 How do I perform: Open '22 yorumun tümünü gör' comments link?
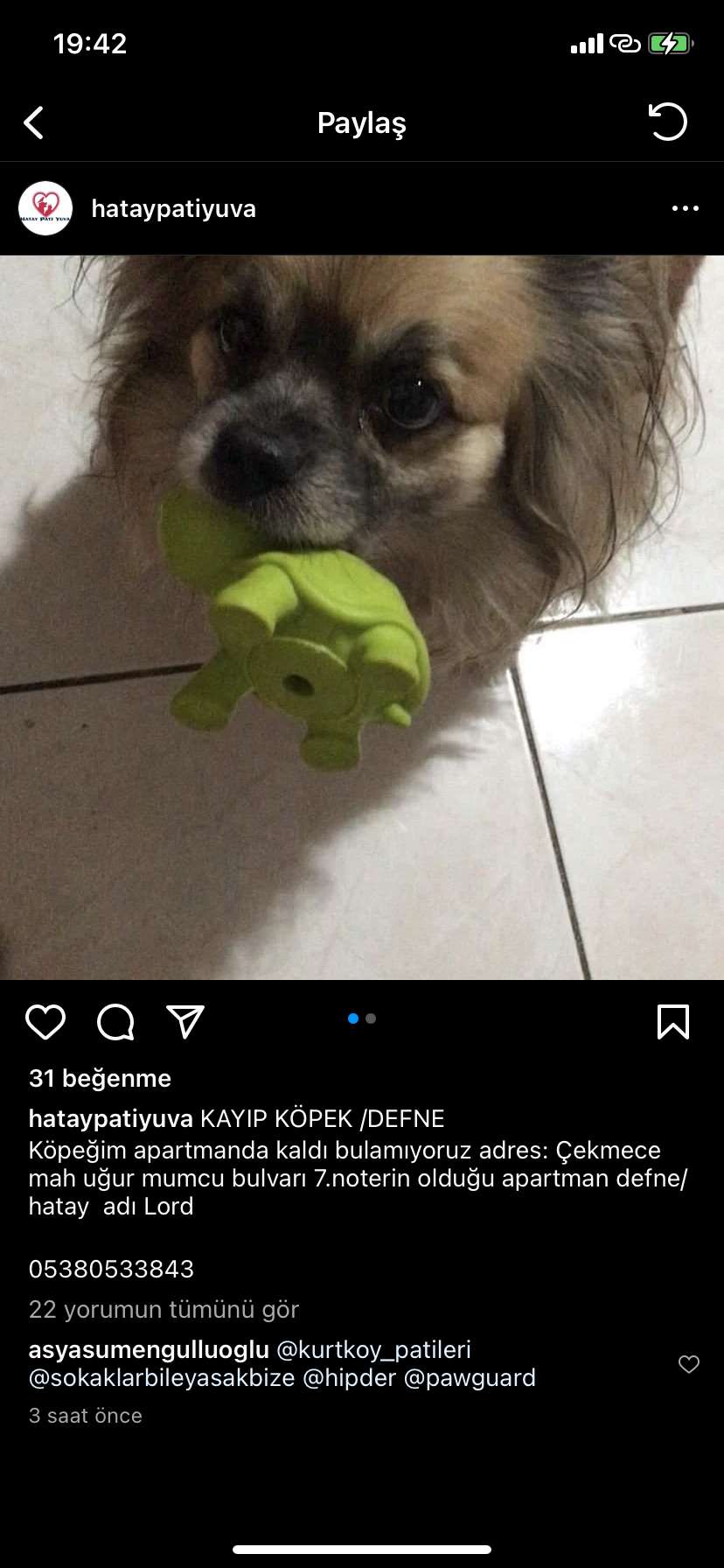(x=164, y=1309)
